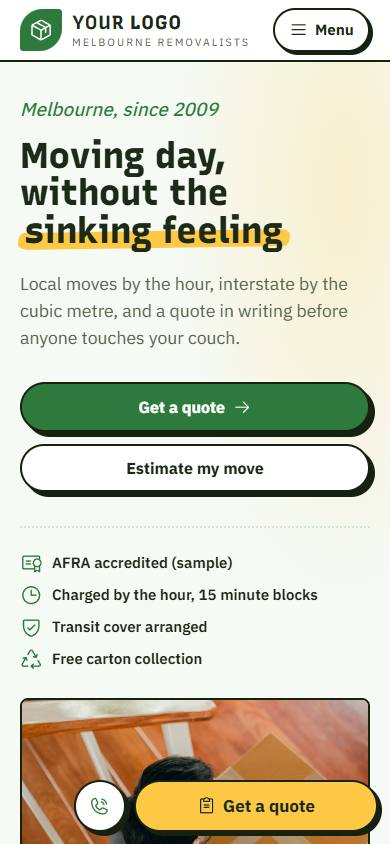
Task: Open the Menu button
Action: (x=322, y=30)
